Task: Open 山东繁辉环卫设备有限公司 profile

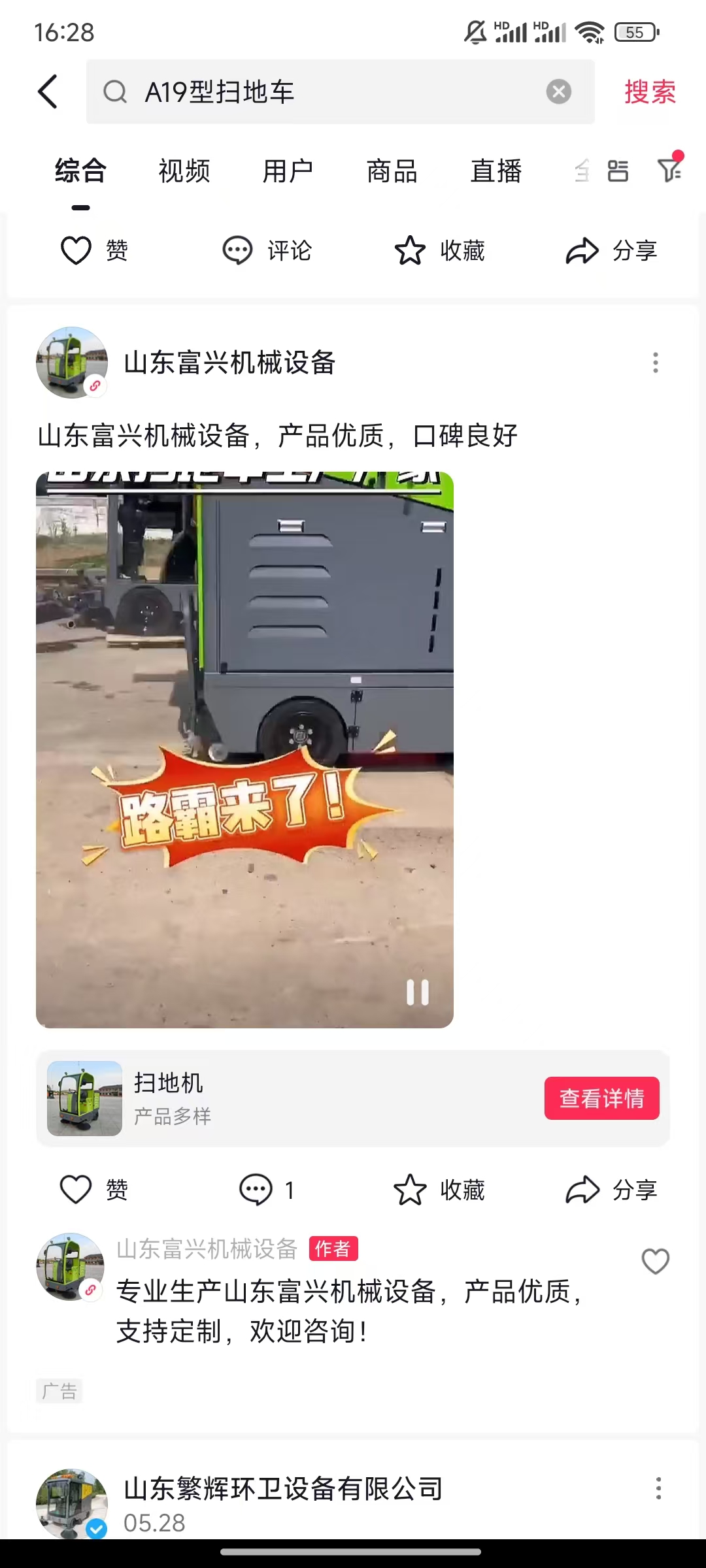Action: tap(282, 1489)
